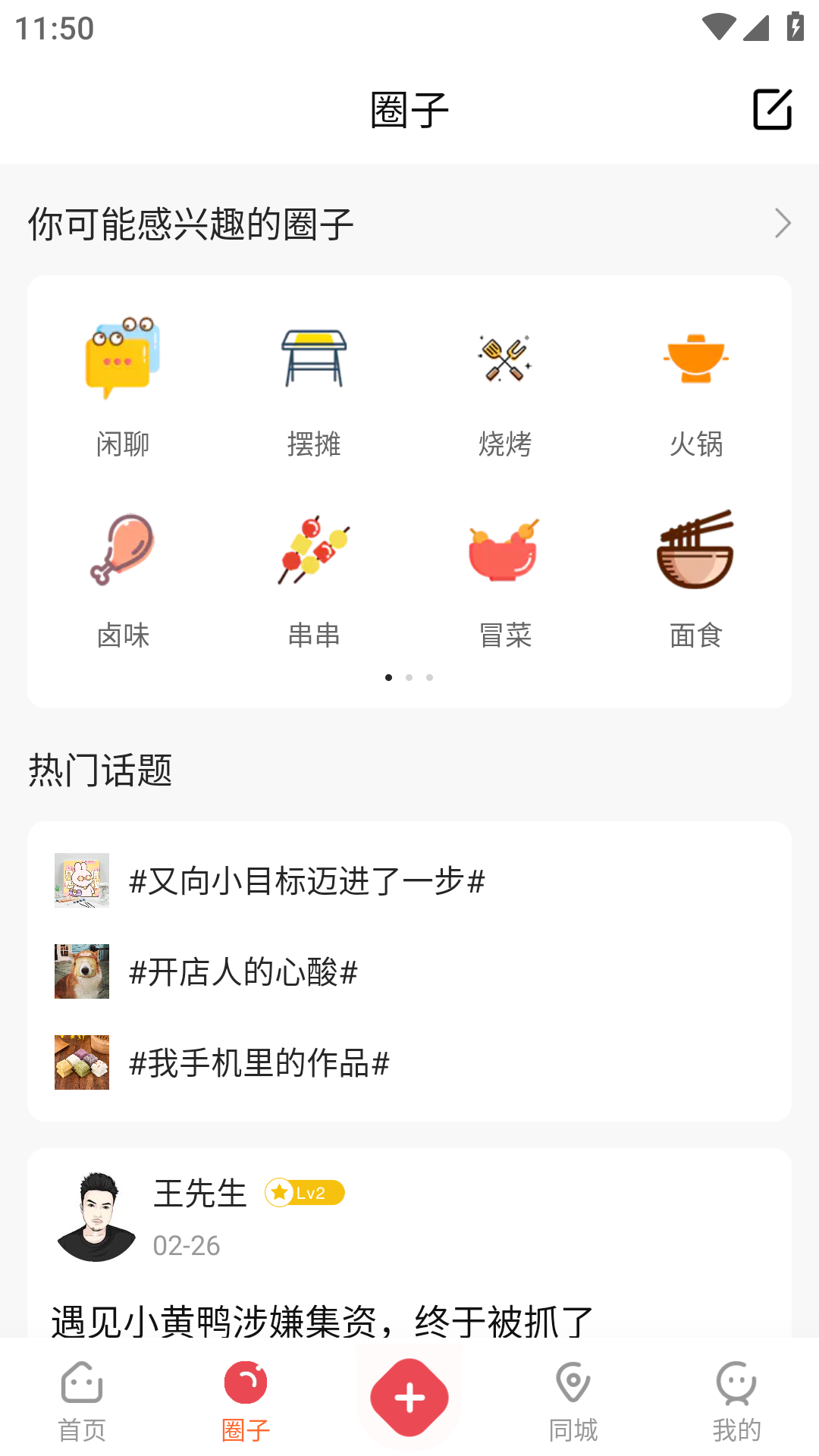The width and height of the screenshot is (819, 1456).
Task: Tap the compose post icon
Action: [772, 110]
